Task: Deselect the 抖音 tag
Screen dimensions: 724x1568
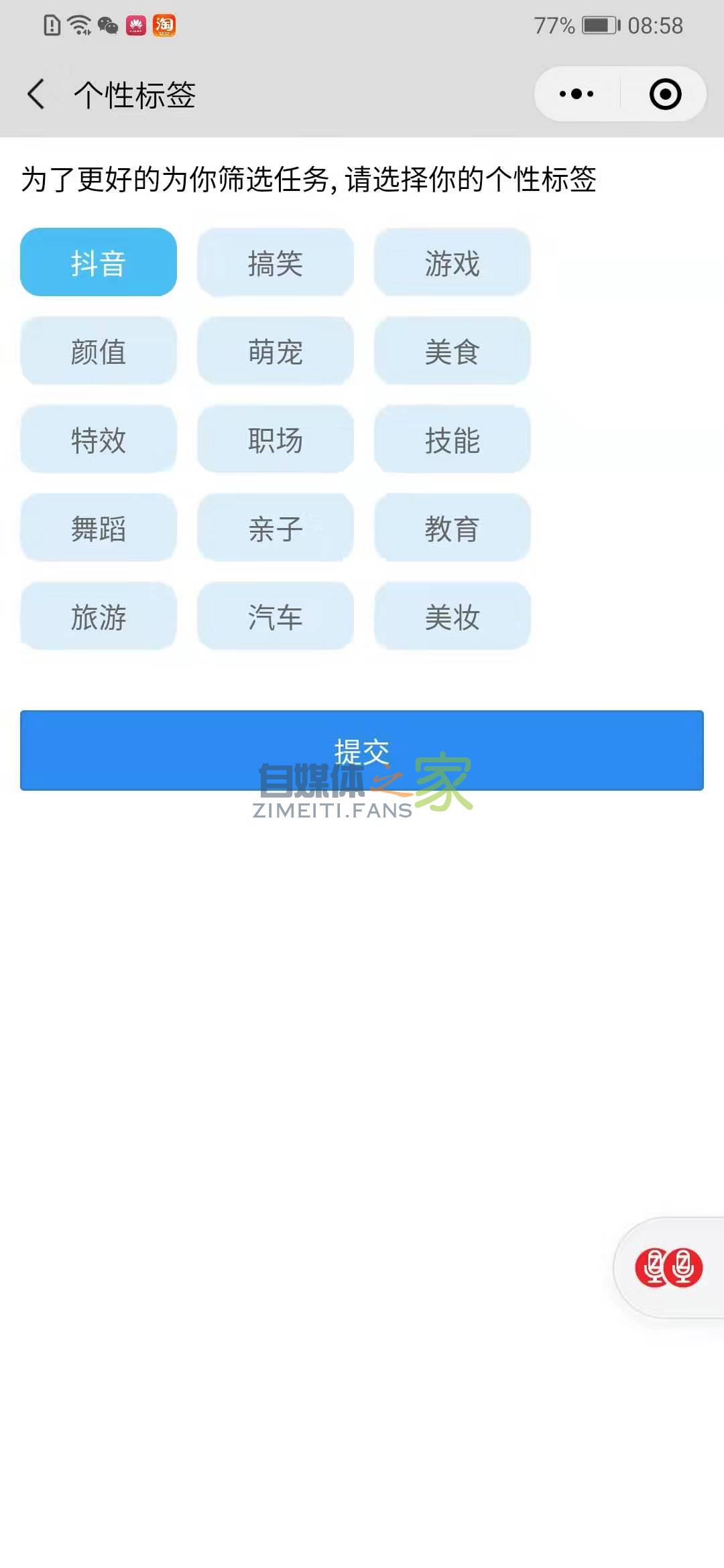Action: pos(98,263)
